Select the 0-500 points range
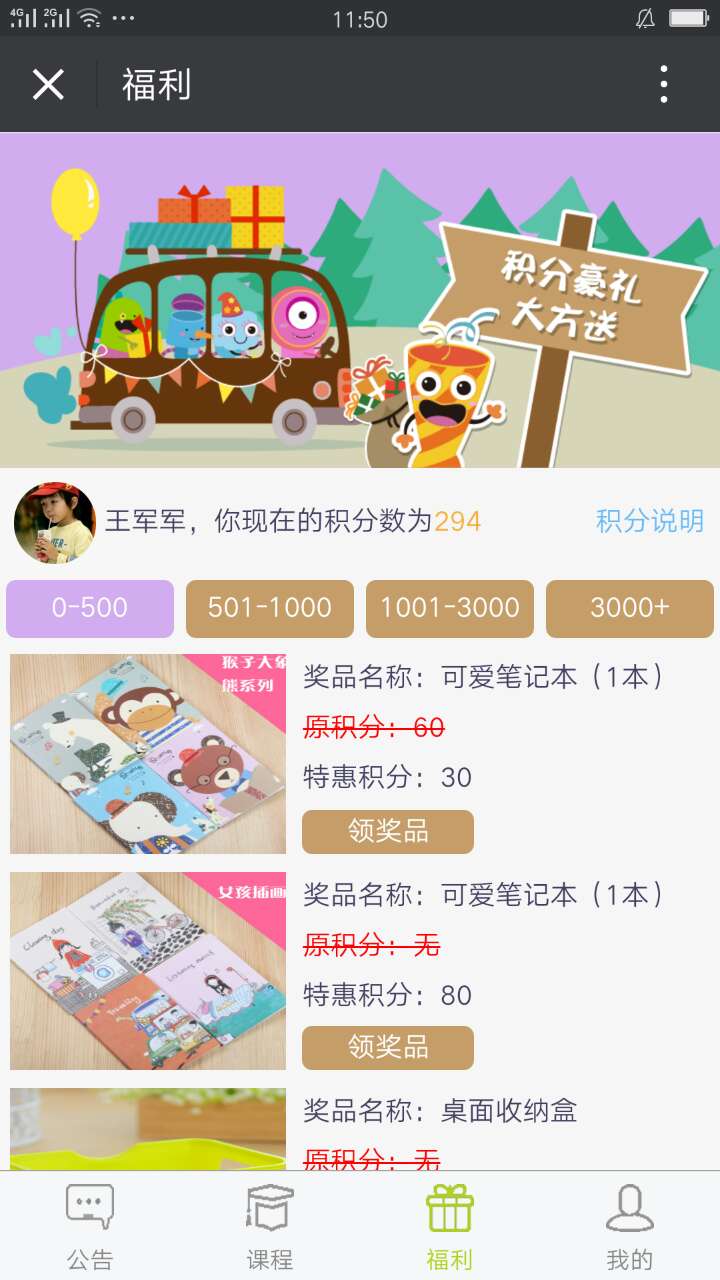Viewport: 720px width, 1280px height. coord(90,608)
